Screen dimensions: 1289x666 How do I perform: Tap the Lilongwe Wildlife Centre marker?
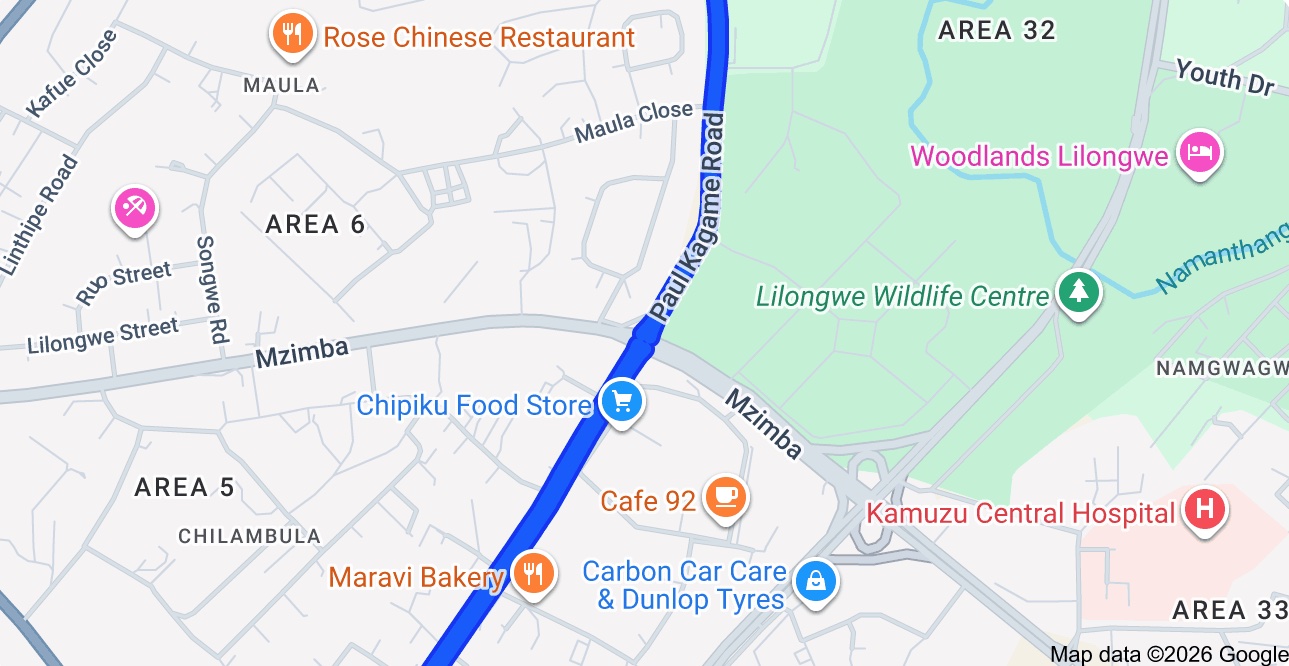[1078, 293]
